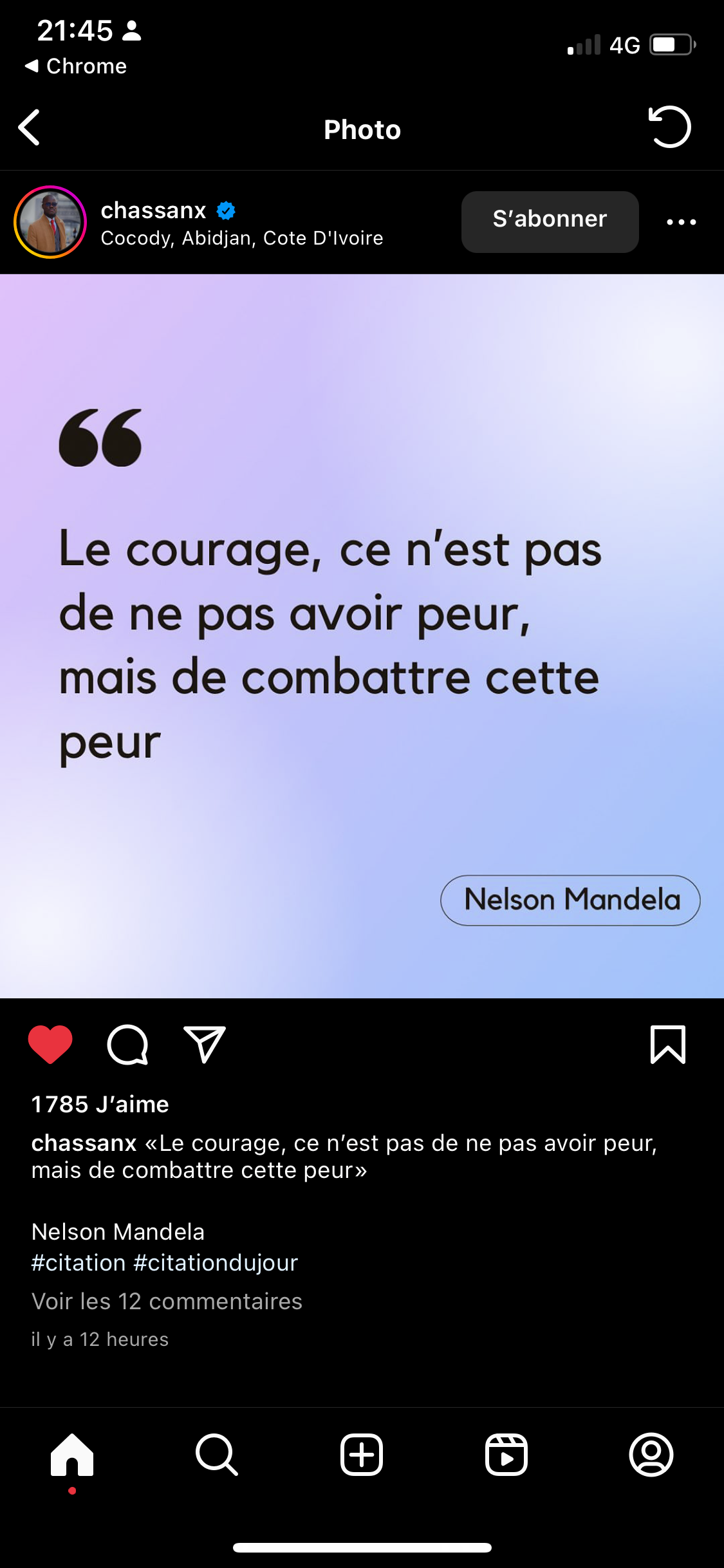Go back using the top-left arrow
The width and height of the screenshot is (724, 1568).
[29, 127]
